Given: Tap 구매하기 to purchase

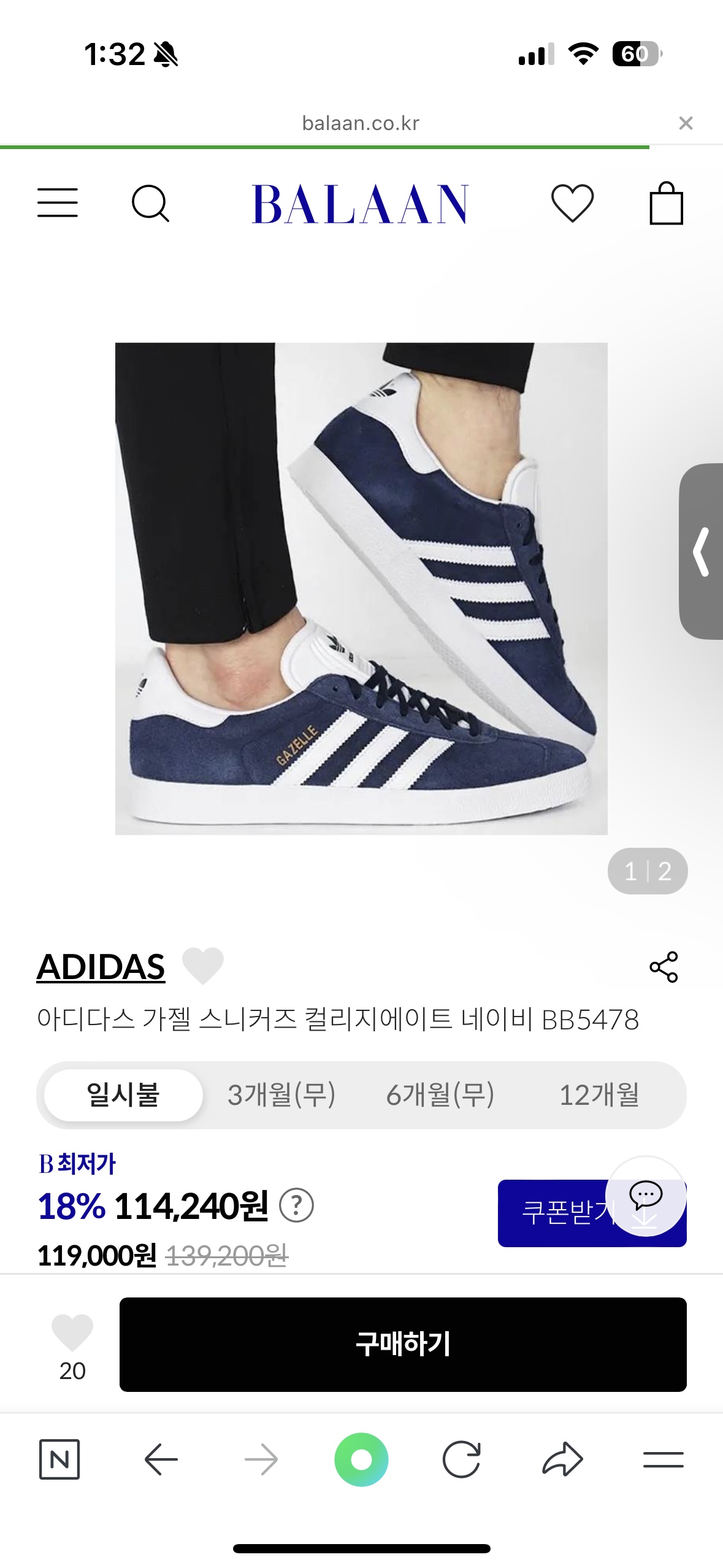Looking at the screenshot, I should [x=403, y=1344].
